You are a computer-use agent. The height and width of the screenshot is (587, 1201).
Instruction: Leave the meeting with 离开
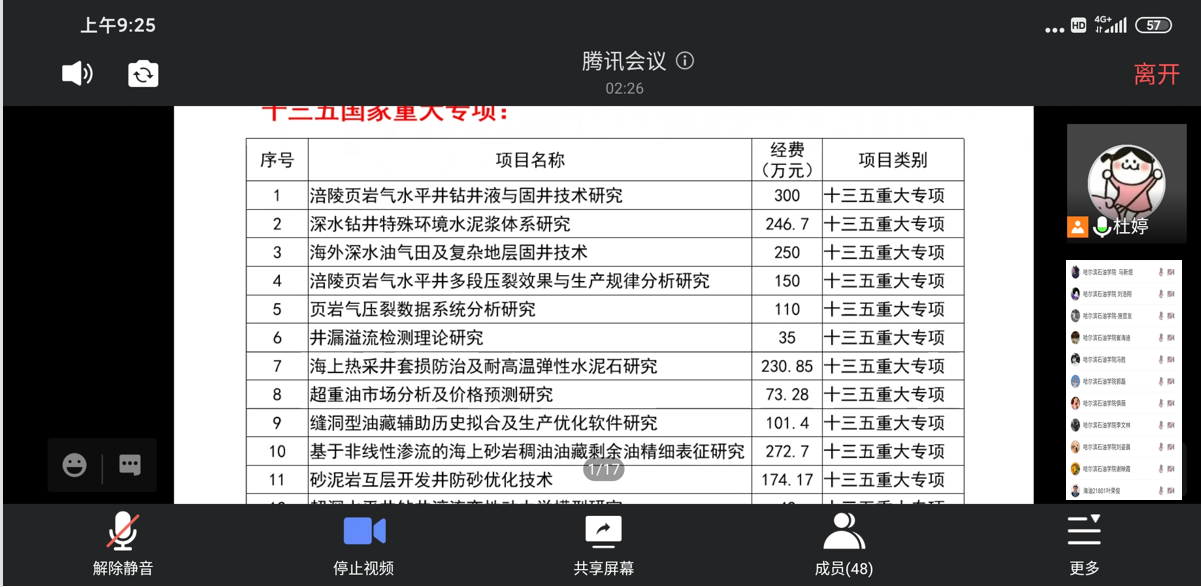[1156, 74]
